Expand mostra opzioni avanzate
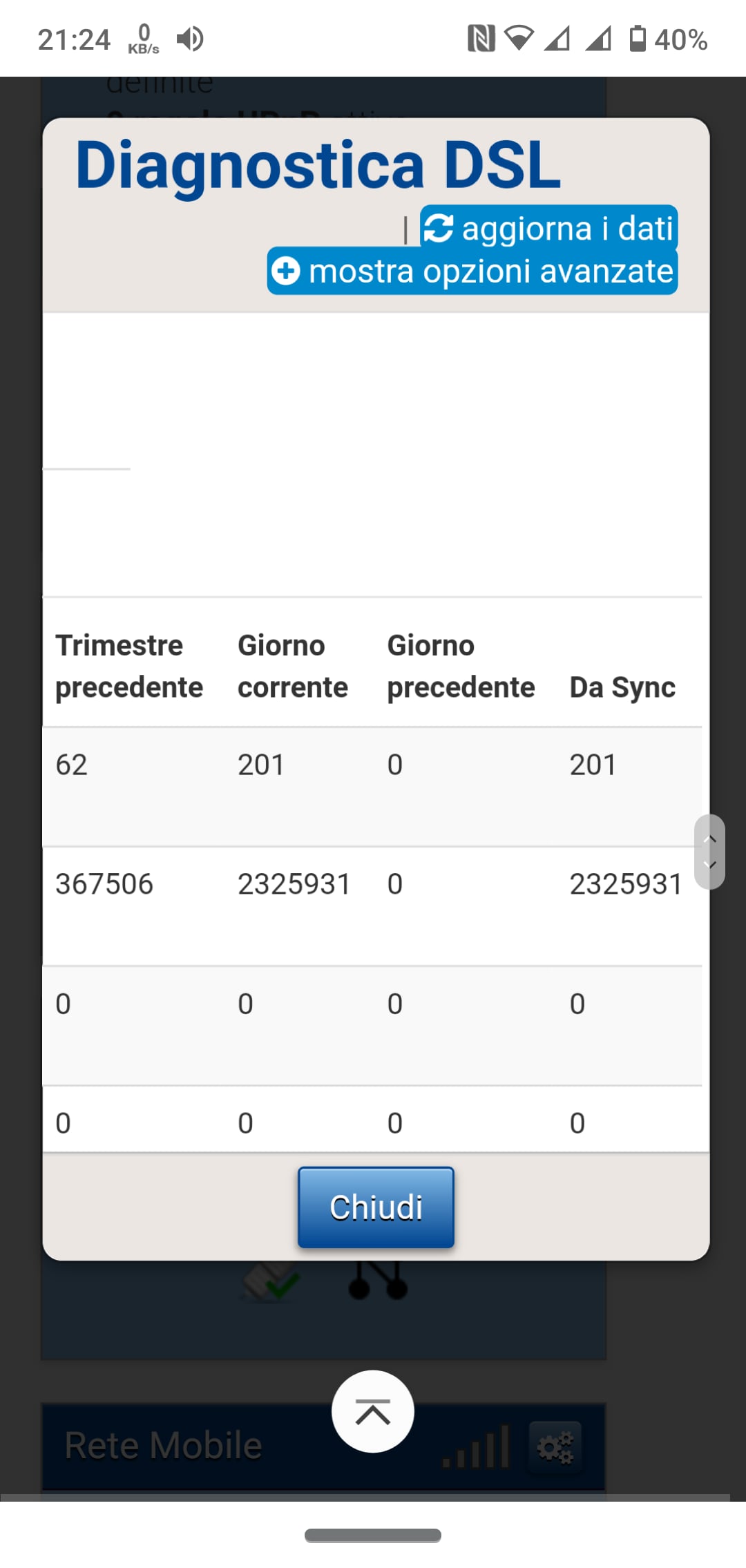The height and width of the screenshot is (1568, 746). pos(472,271)
